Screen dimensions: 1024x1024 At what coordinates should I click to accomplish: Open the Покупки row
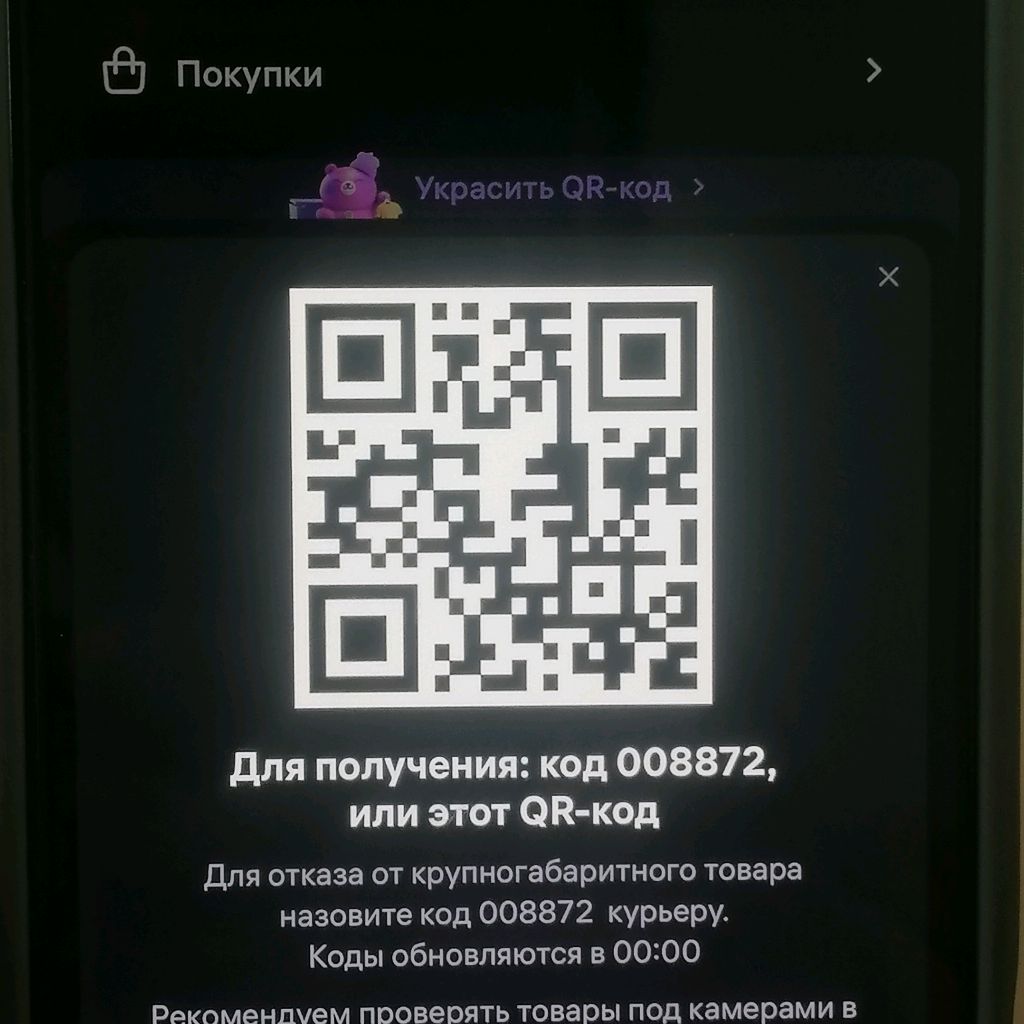coord(250,75)
